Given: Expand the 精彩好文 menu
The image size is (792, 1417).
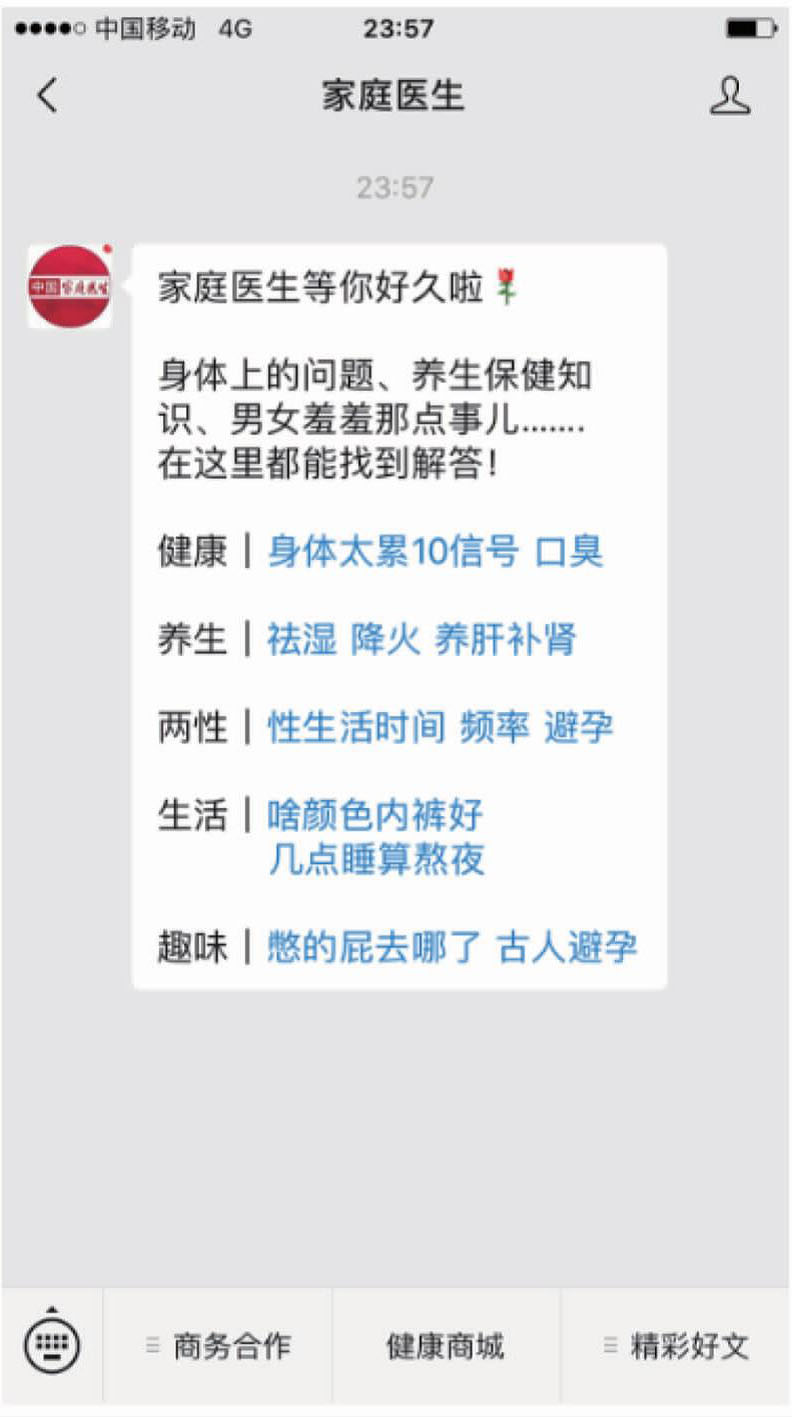Looking at the screenshot, I should pyautogui.click(x=676, y=1346).
